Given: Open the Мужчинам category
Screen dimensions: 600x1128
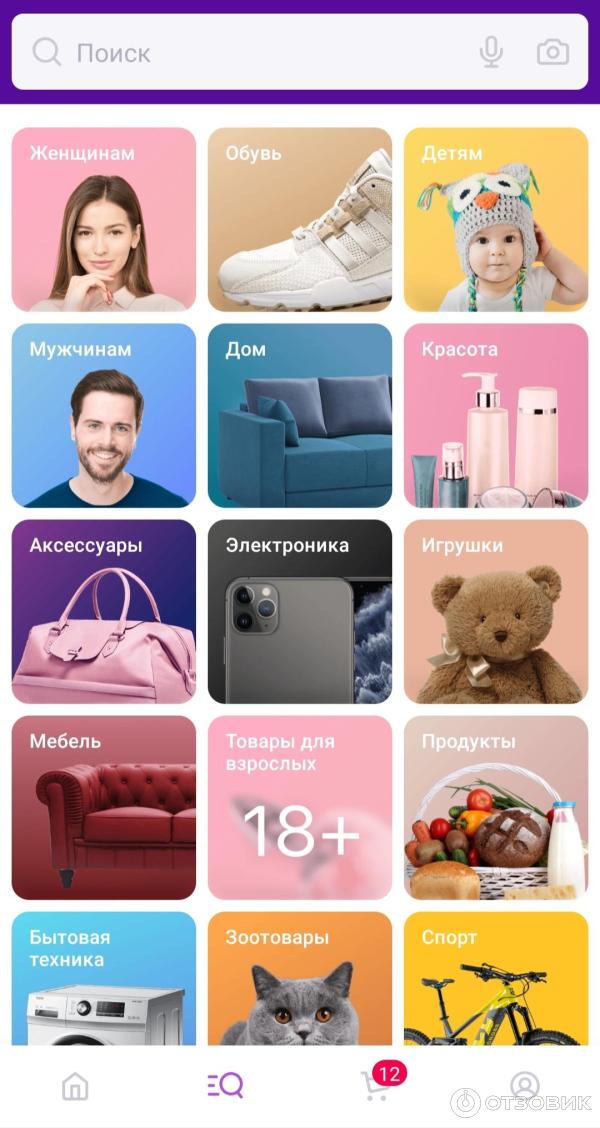Looking at the screenshot, I should [104, 415].
